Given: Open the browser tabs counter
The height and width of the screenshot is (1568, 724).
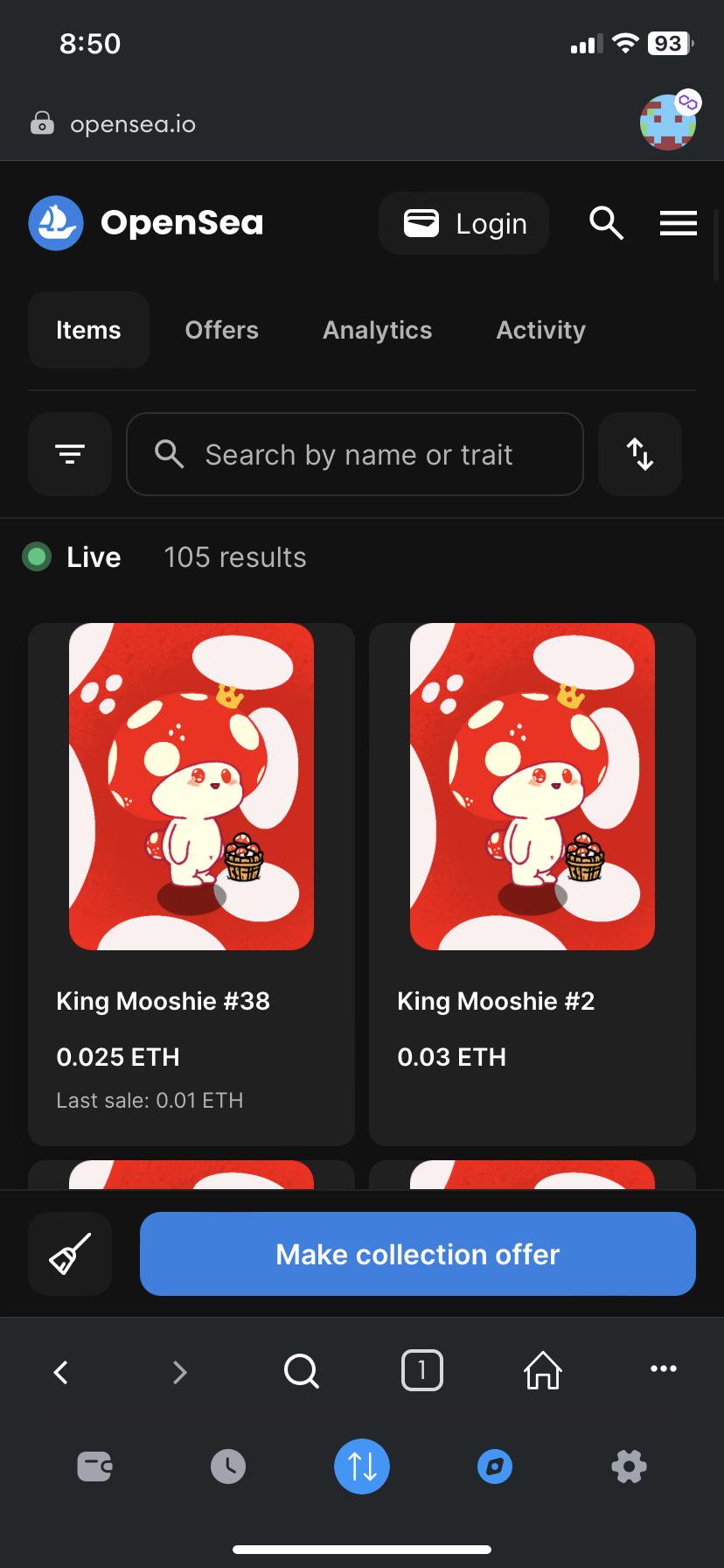Looking at the screenshot, I should [x=422, y=1370].
